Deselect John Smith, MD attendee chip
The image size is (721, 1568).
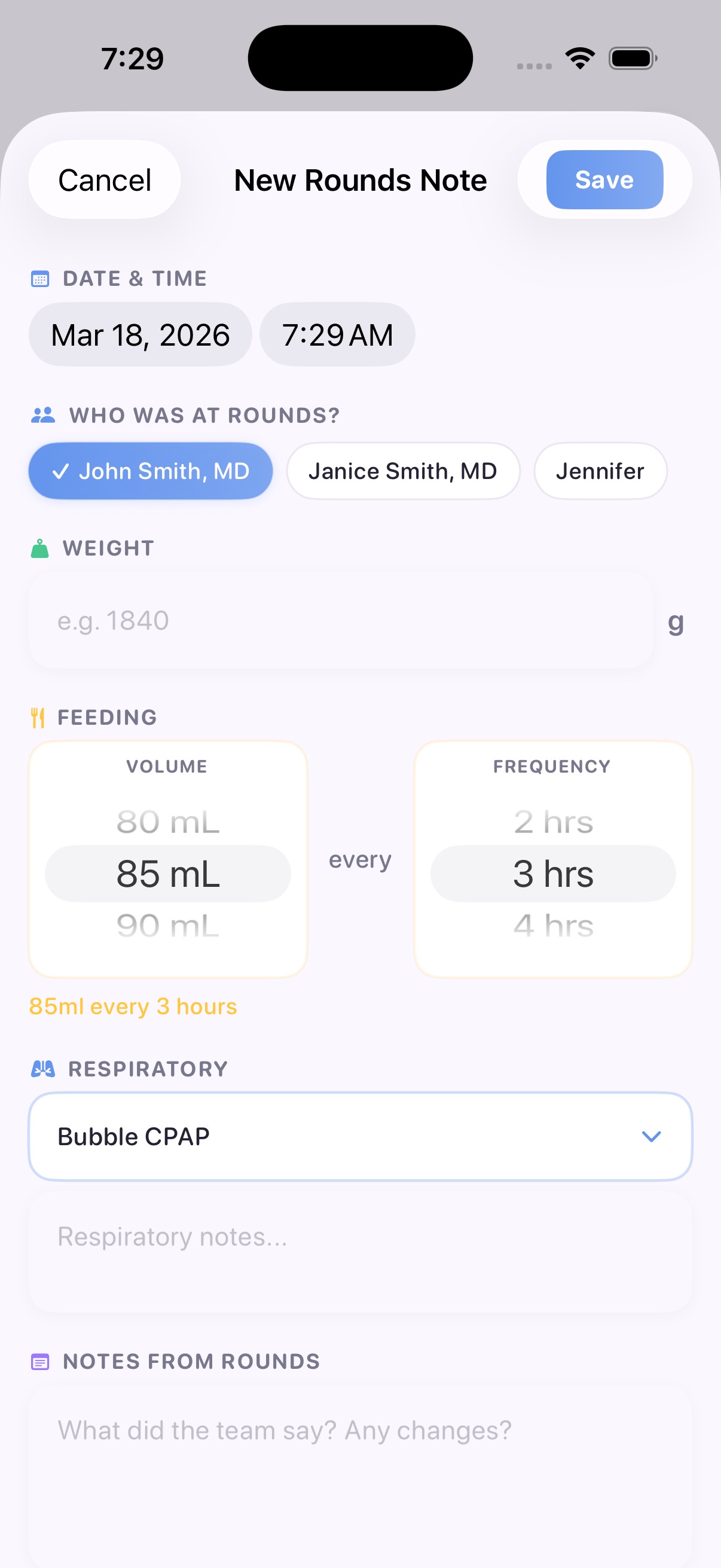coord(150,471)
